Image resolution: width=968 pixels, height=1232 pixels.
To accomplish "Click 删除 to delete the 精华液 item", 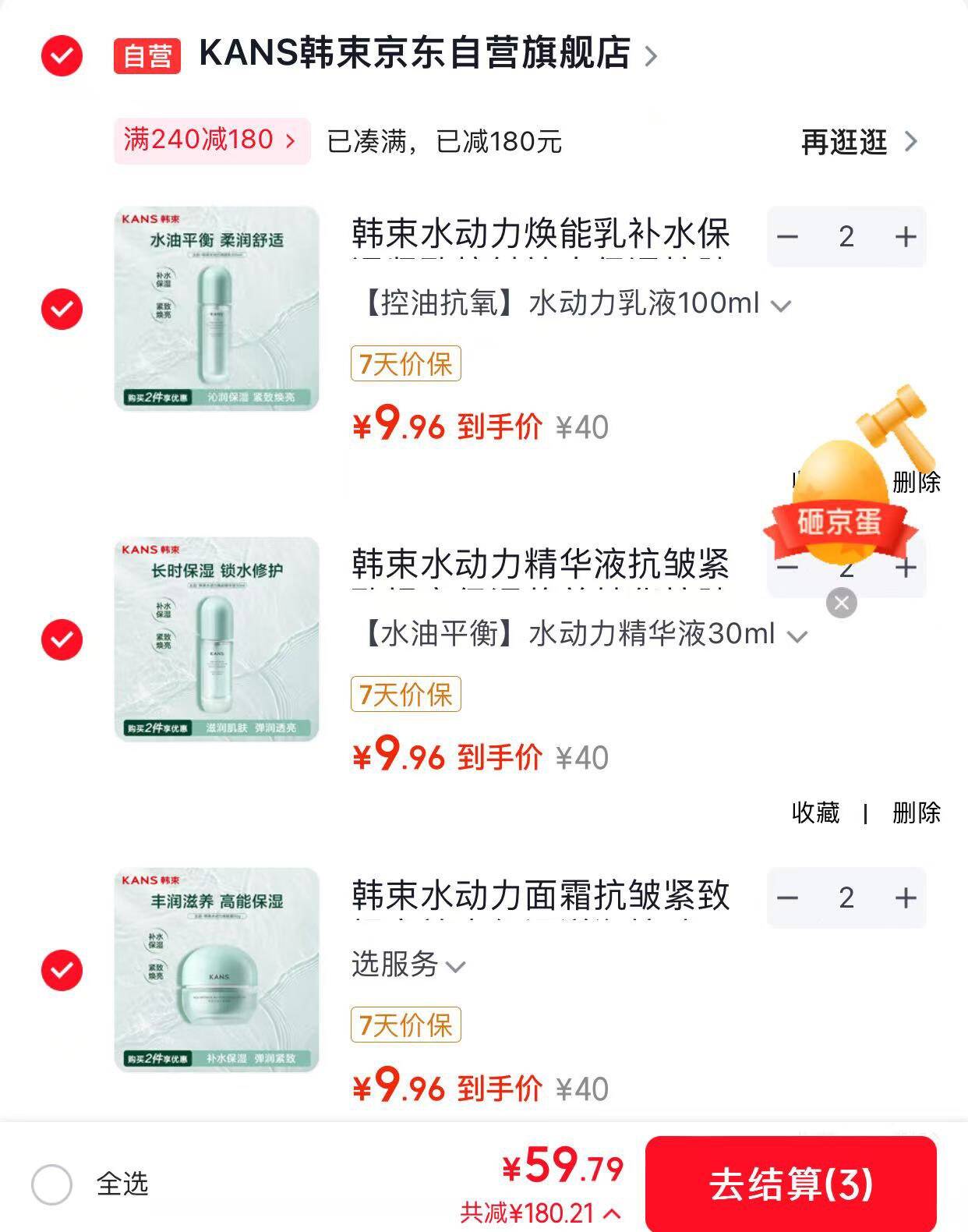I will pyautogui.click(x=917, y=812).
